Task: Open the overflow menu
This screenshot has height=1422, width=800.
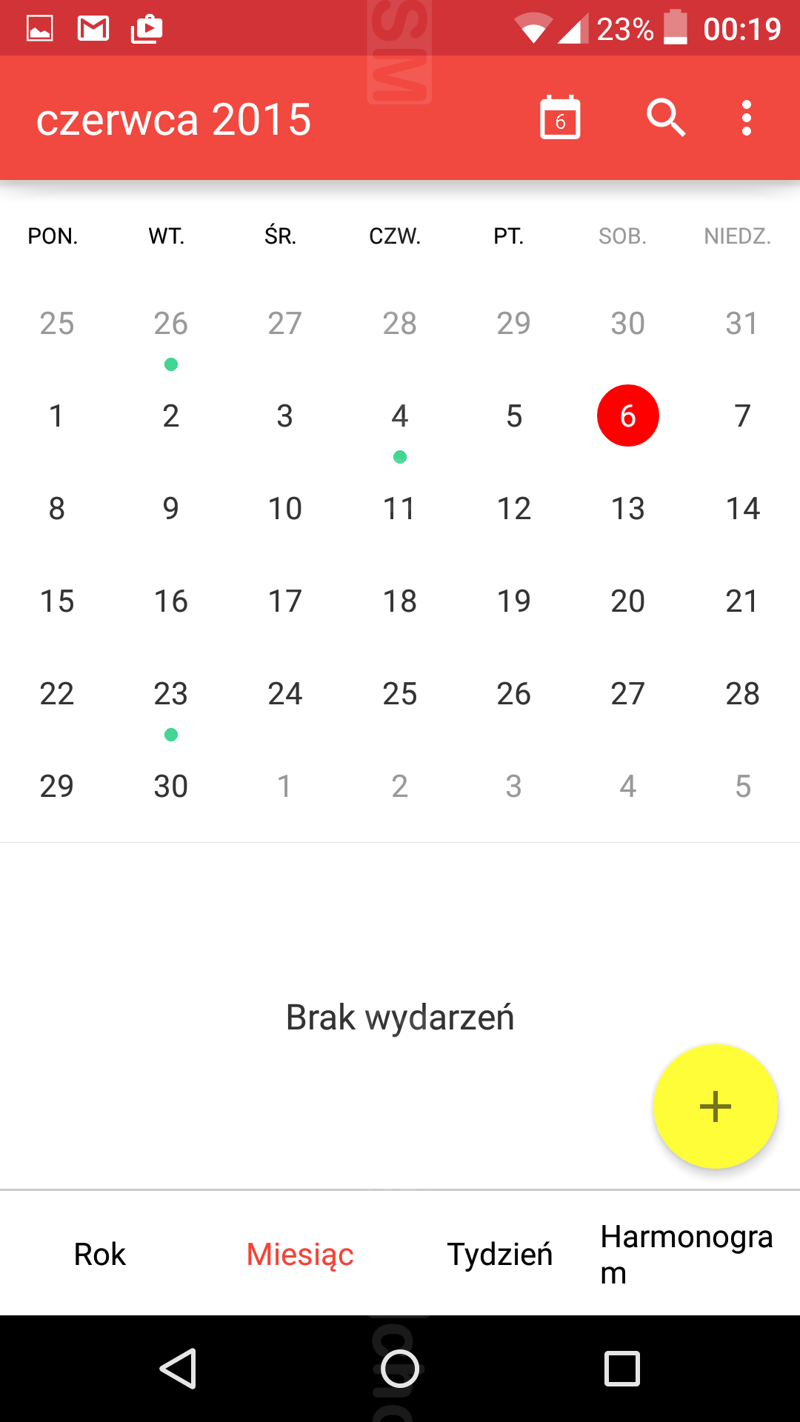Action: pyautogui.click(x=746, y=118)
